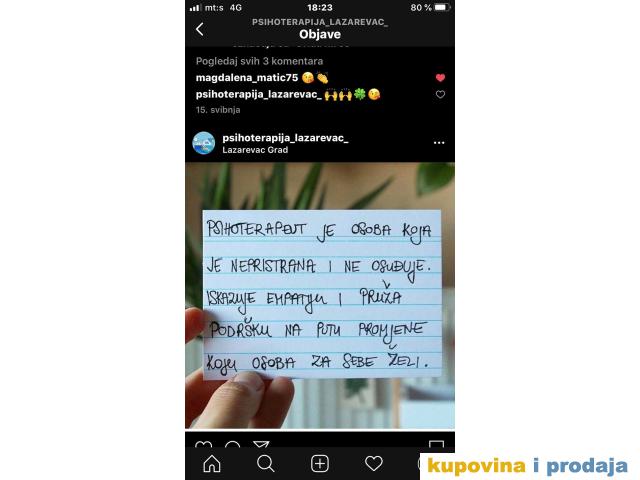This screenshot has height=480, width=640.
Task: View all 3 comments
Action: tap(259, 61)
